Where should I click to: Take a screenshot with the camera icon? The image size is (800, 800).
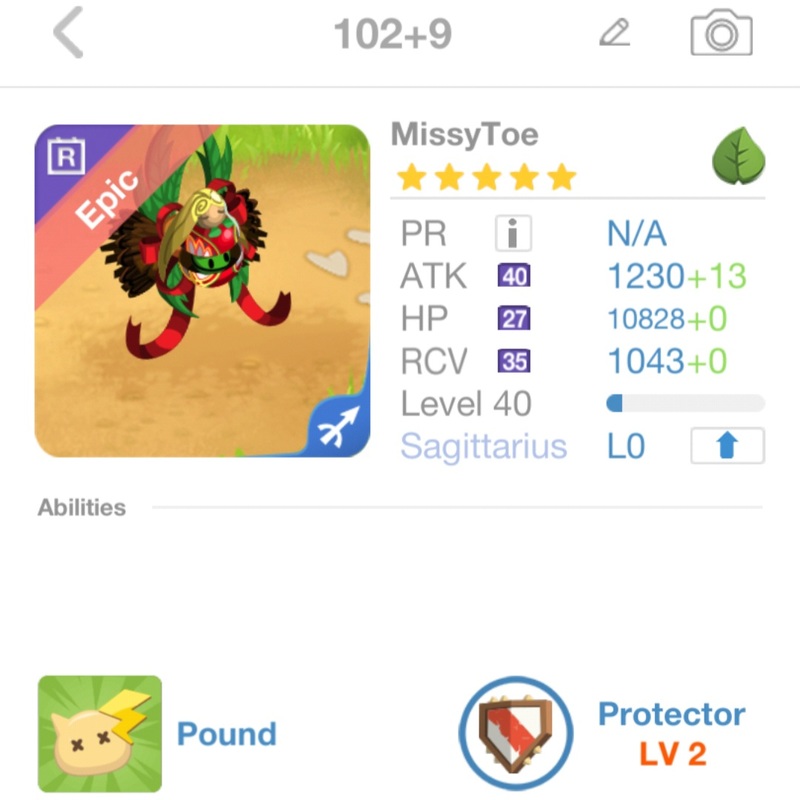[721, 33]
